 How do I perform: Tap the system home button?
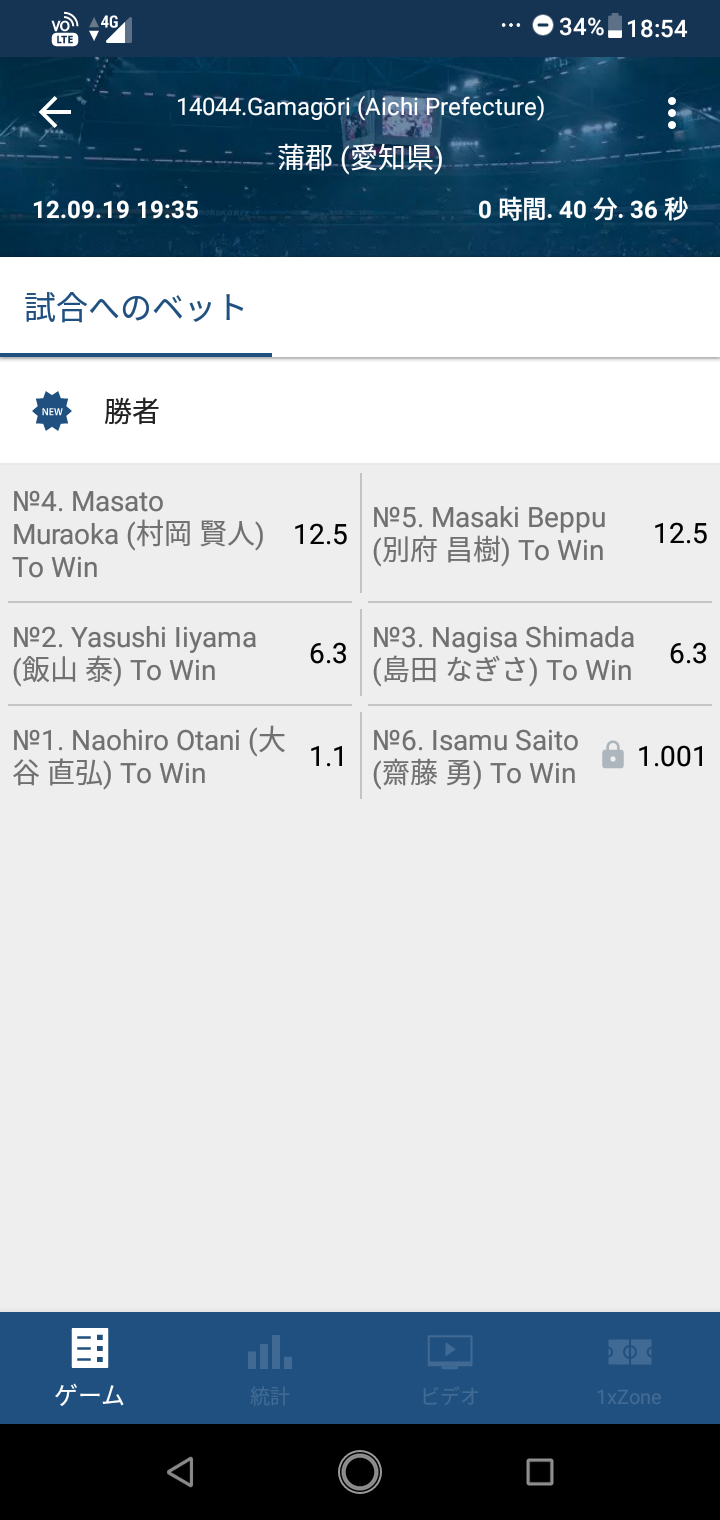tap(360, 1471)
